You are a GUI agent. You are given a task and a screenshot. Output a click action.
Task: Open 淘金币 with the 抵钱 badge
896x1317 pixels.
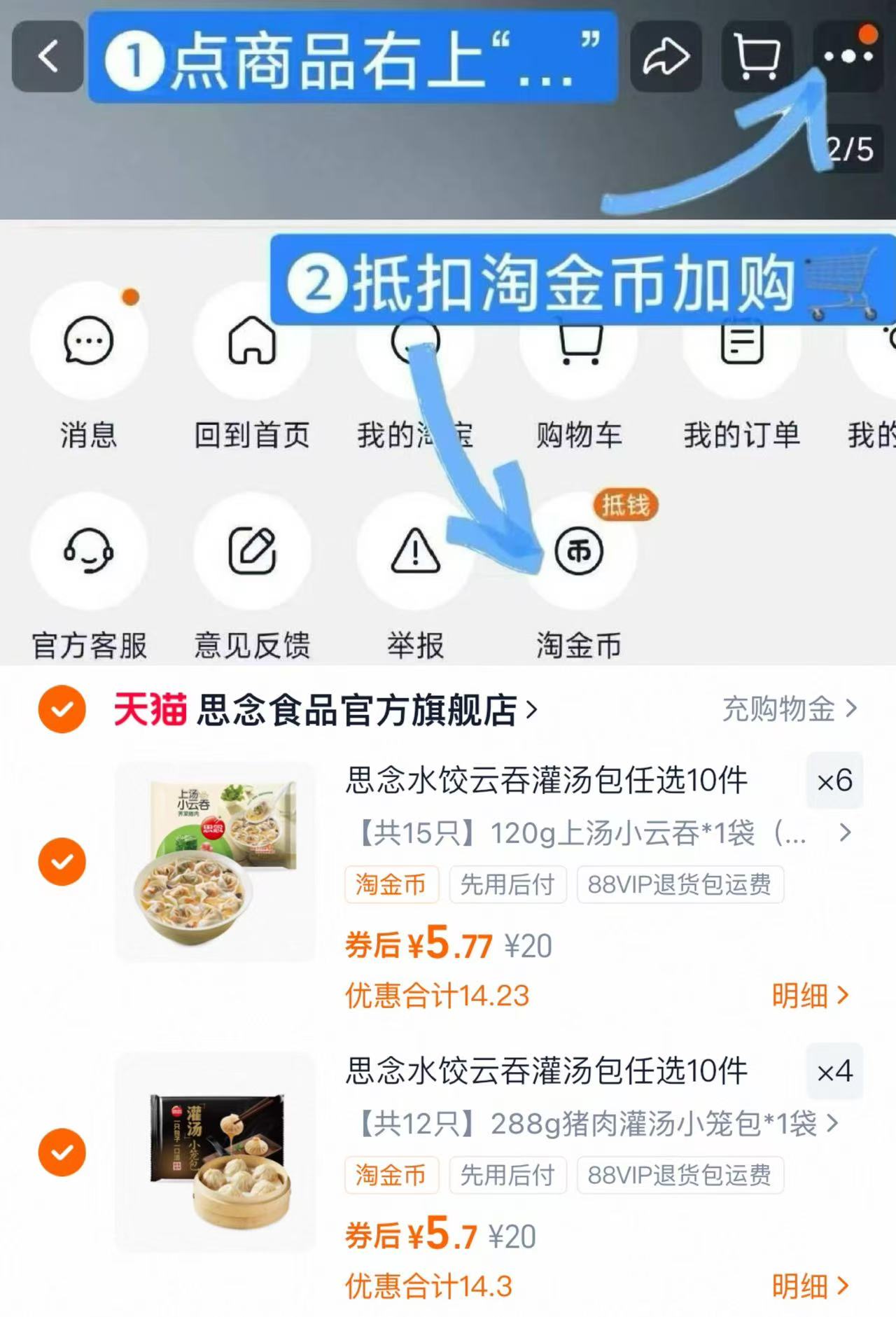[x=578, y=552]
